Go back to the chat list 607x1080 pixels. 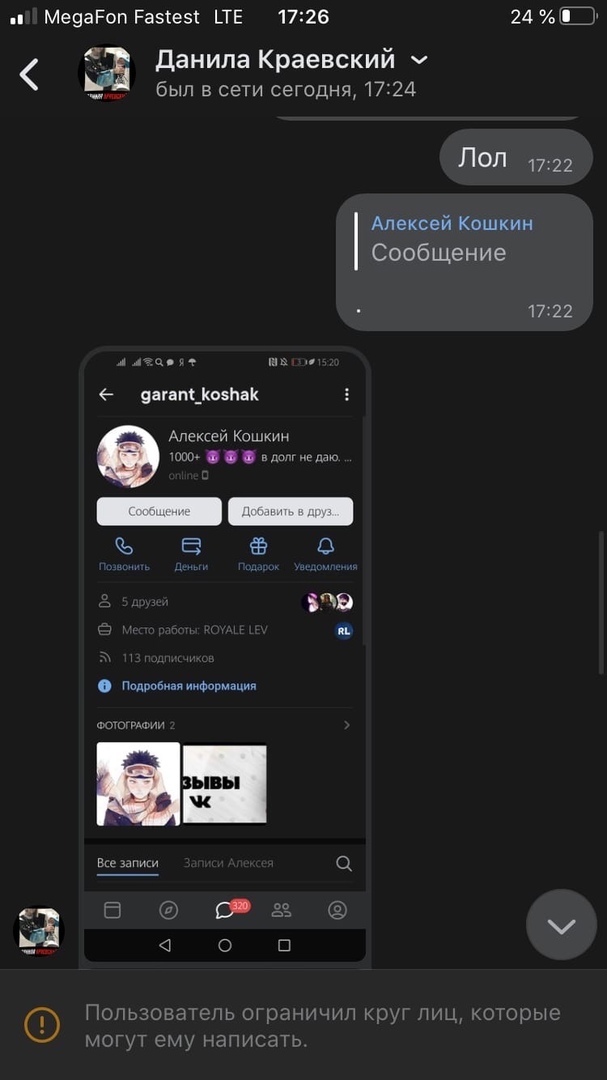[30, 74]
